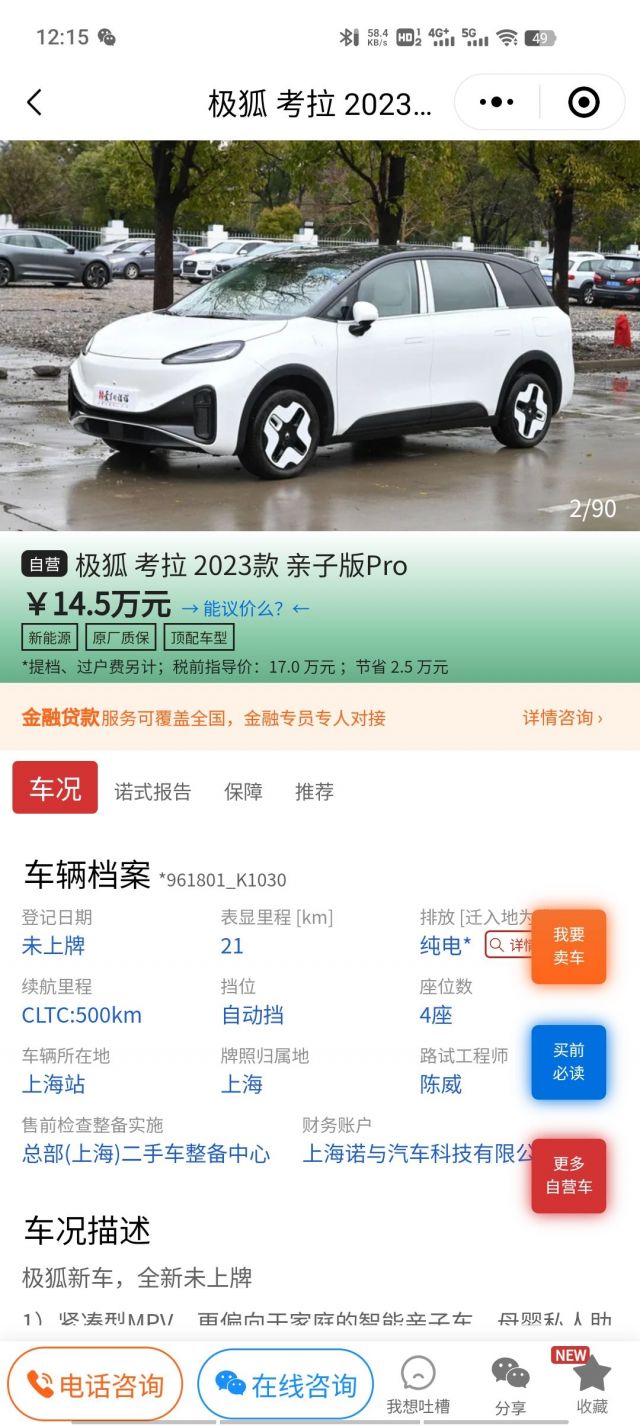Open 我想吐槽 feedback

418,1385
